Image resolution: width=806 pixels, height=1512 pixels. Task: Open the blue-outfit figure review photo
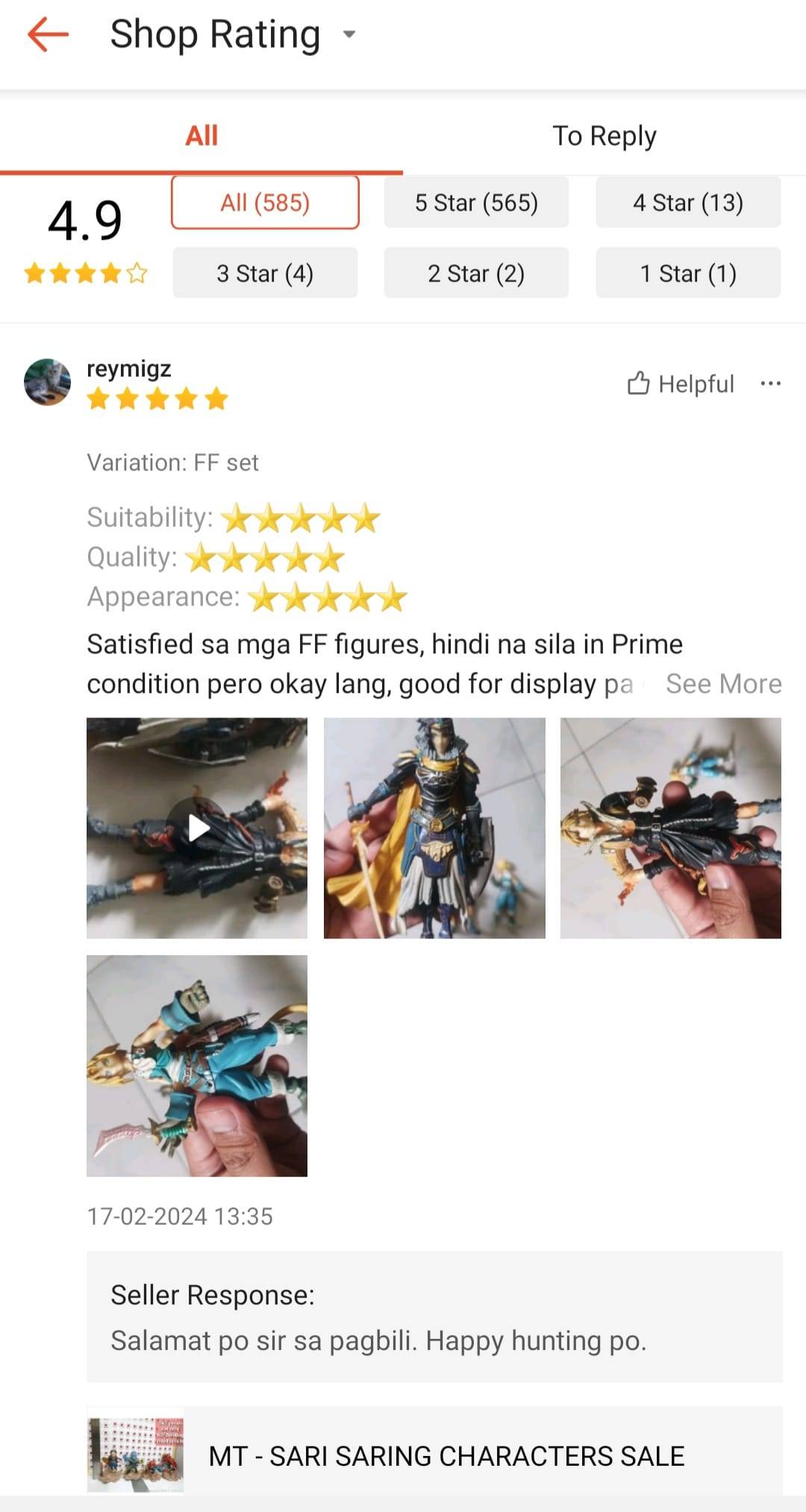197,1065
